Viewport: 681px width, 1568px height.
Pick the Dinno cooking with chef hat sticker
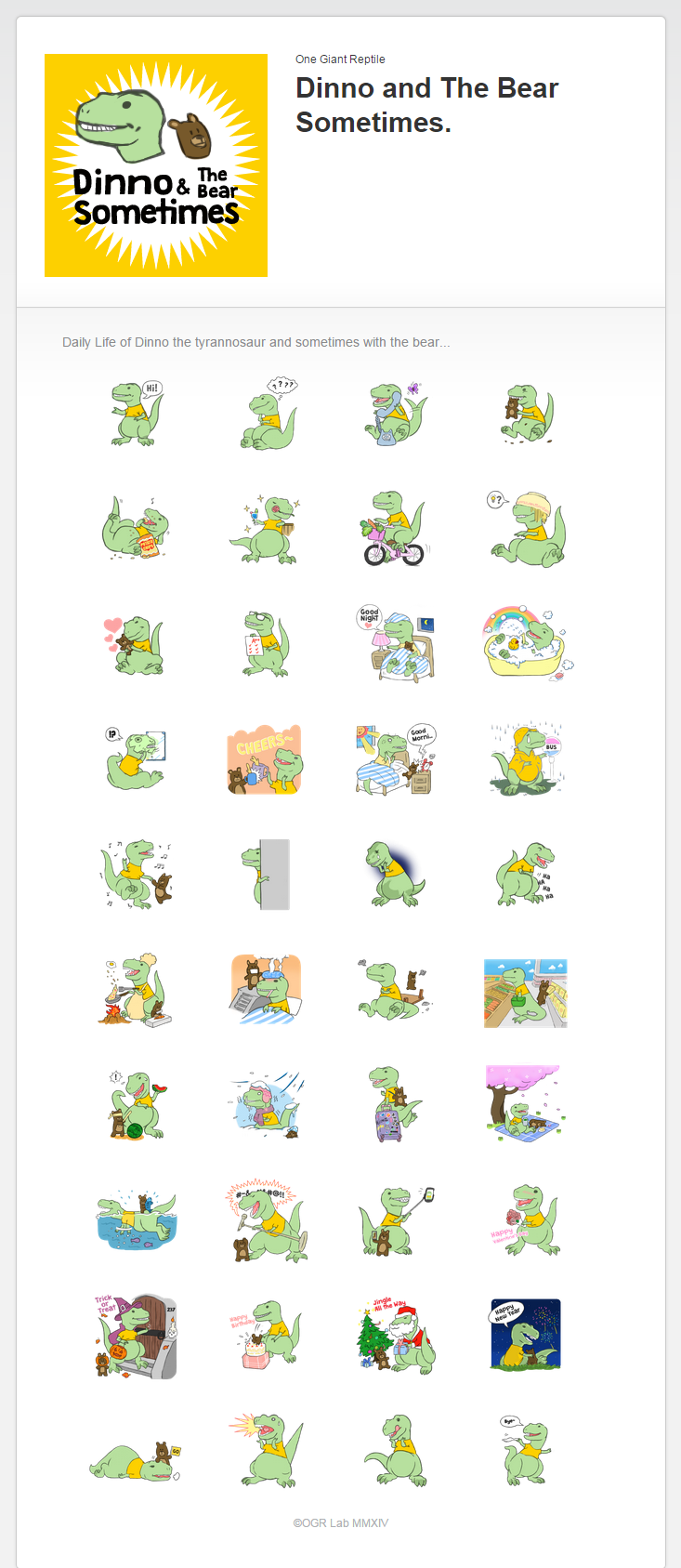(x=137, y=990)
